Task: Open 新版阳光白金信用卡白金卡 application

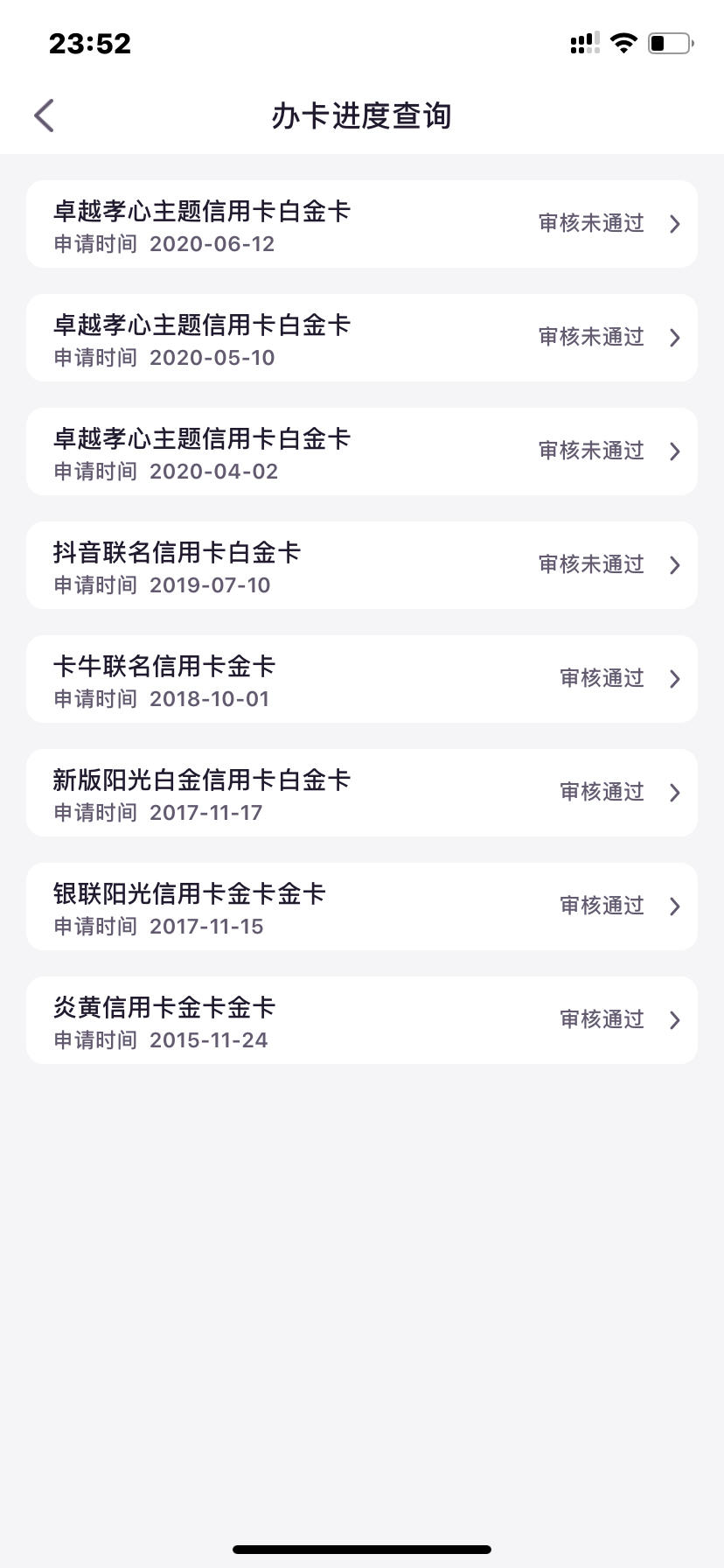Action: [362, 793]
